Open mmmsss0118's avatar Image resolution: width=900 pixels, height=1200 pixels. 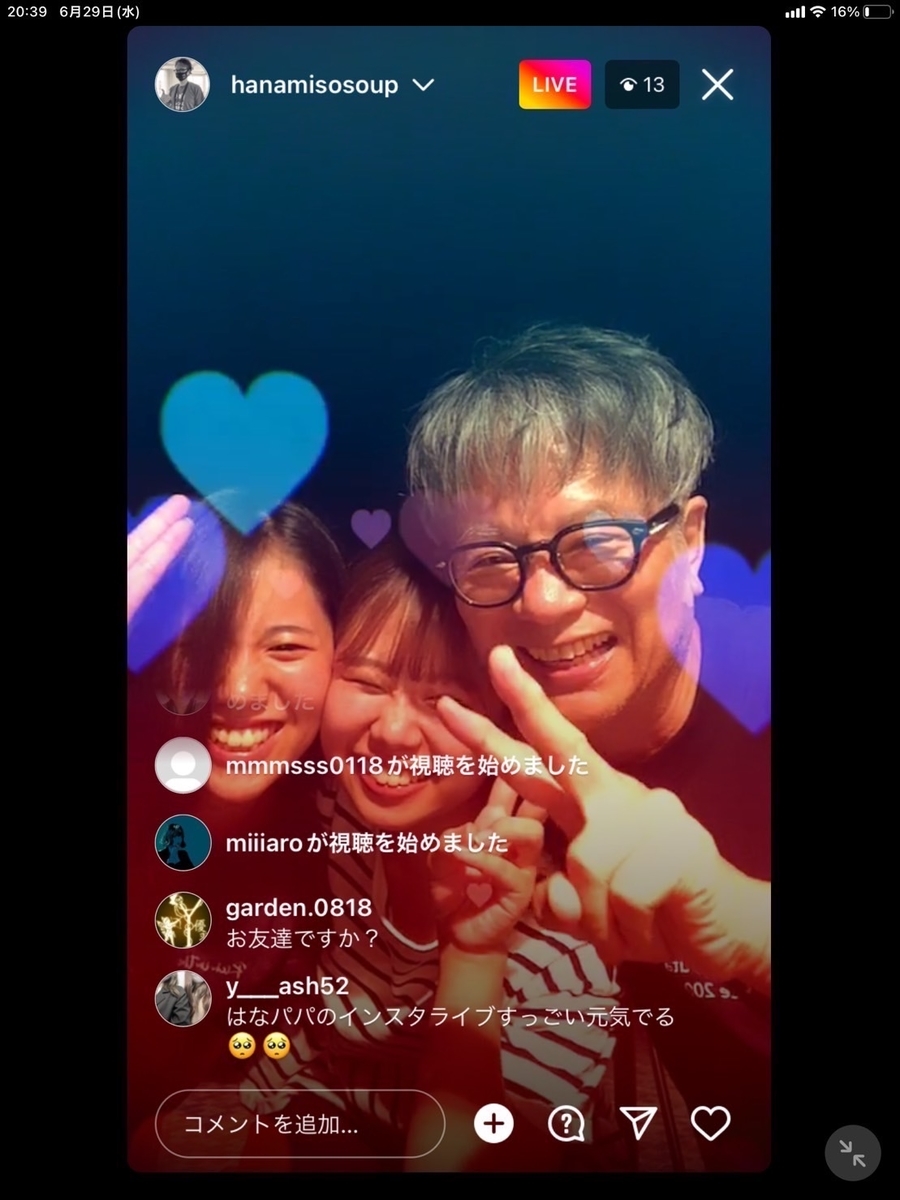[183, 765]
